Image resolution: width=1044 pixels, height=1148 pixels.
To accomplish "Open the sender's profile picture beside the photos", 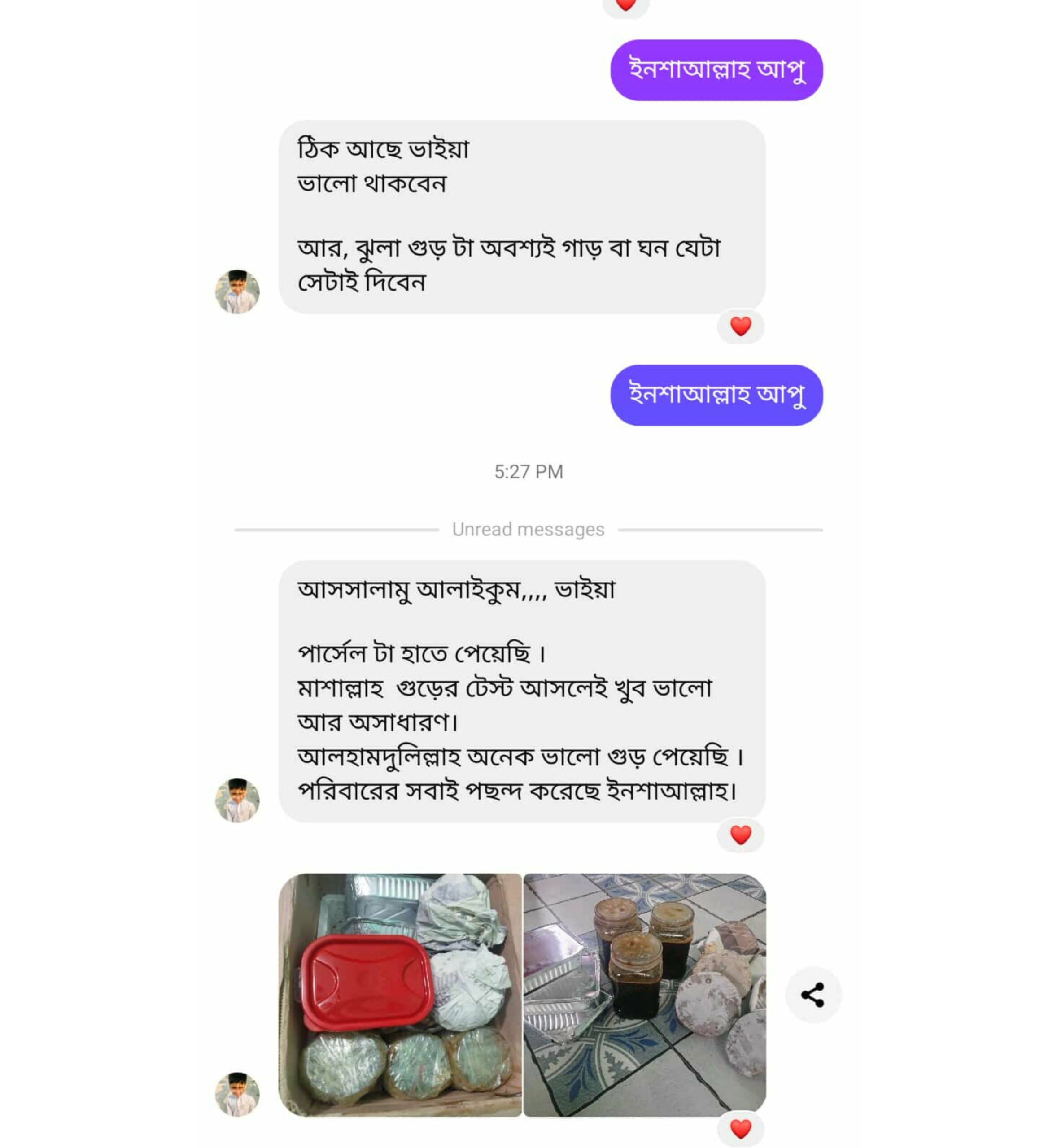I will click(x=237, y=1094).
